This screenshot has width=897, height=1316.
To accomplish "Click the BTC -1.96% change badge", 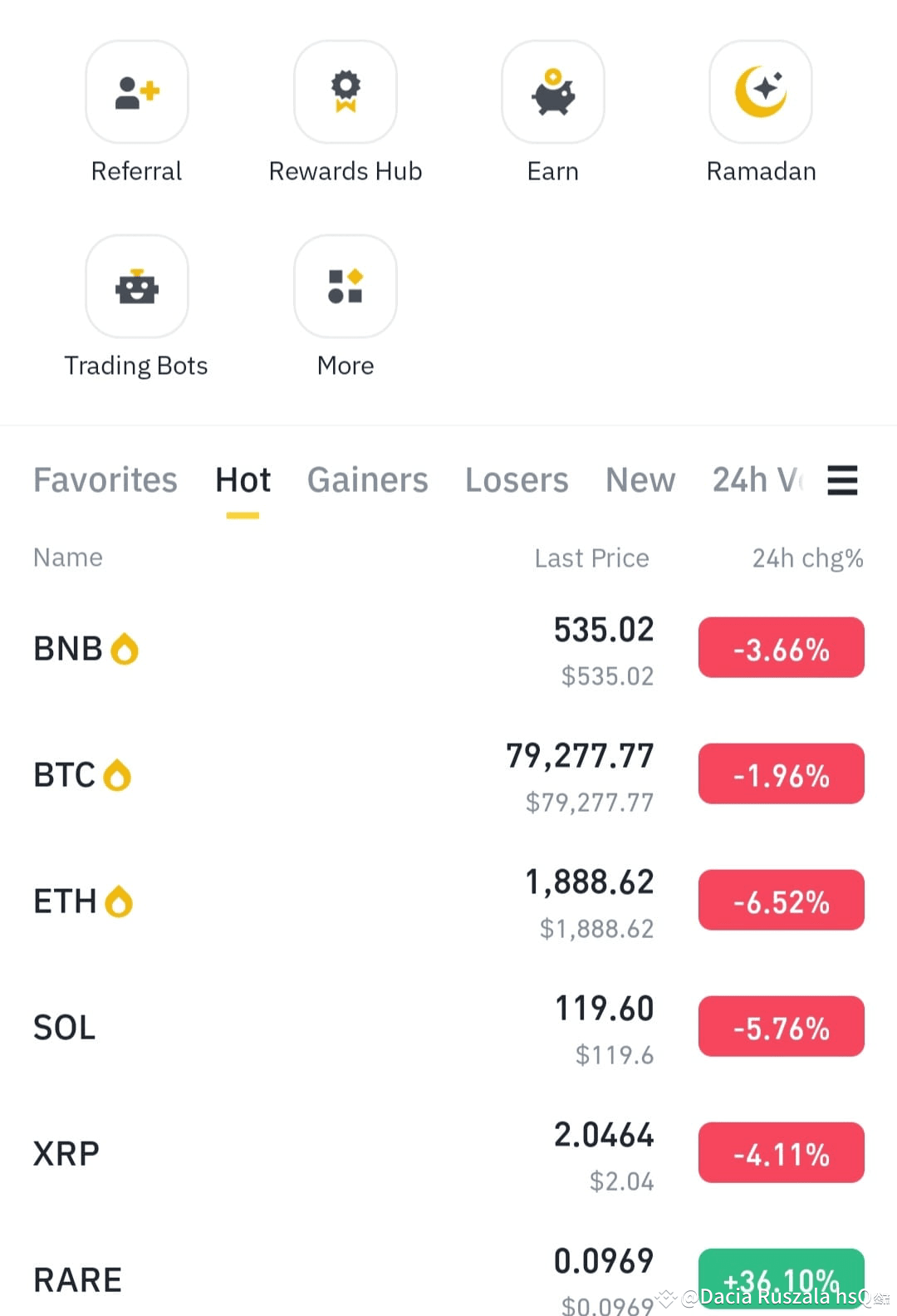I will (x=781, y=773).
